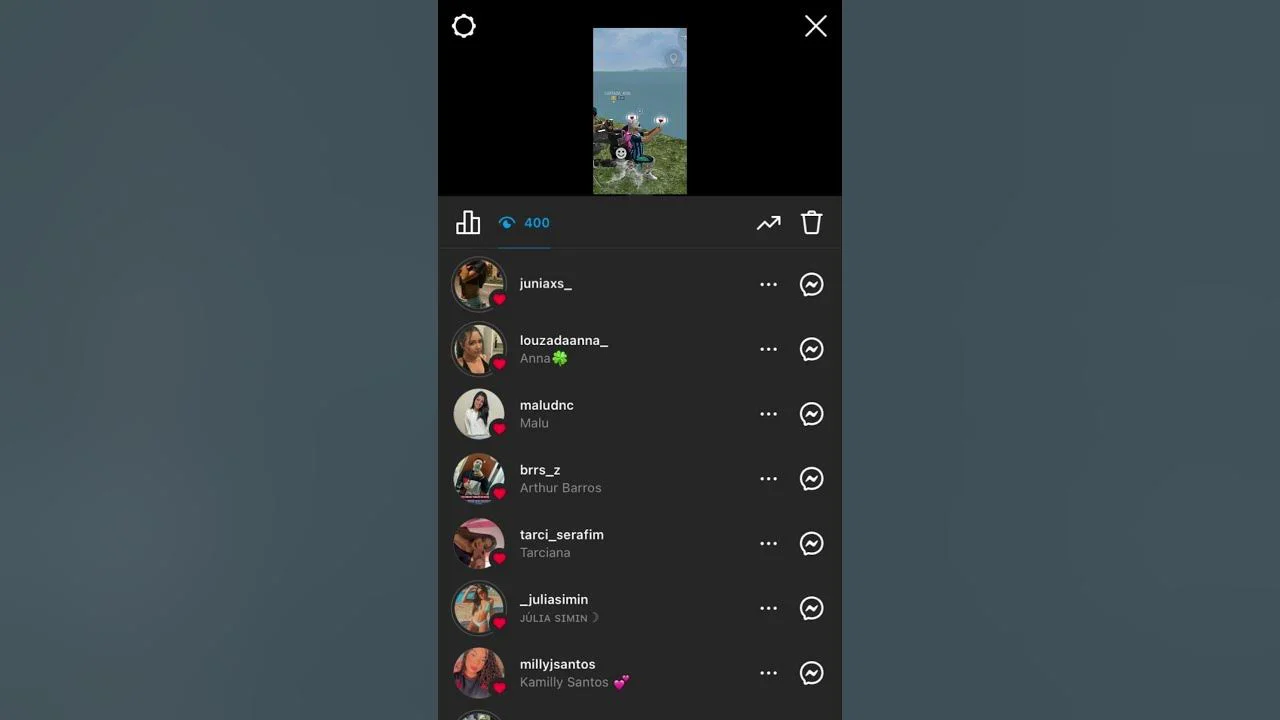The image size is (1280, 720).
Task: Delete this story with trash icon
Action: click(811, 223)
